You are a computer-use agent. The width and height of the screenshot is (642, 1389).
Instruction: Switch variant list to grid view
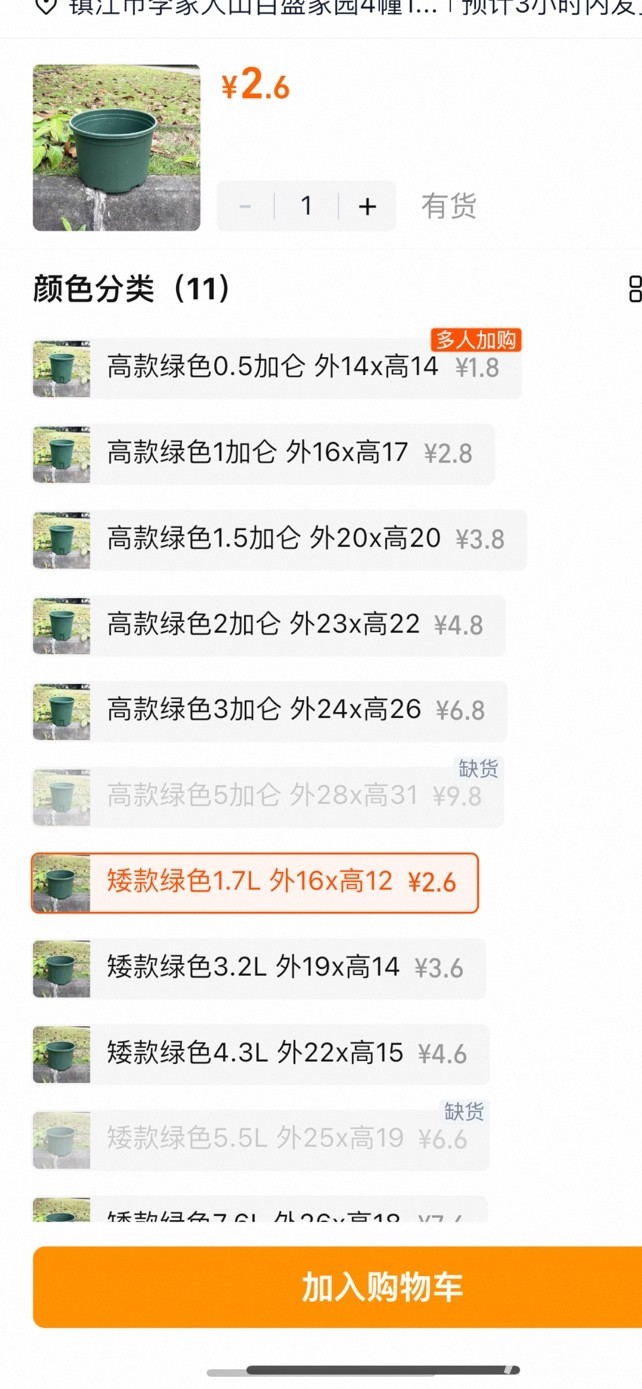click(634, 290)
